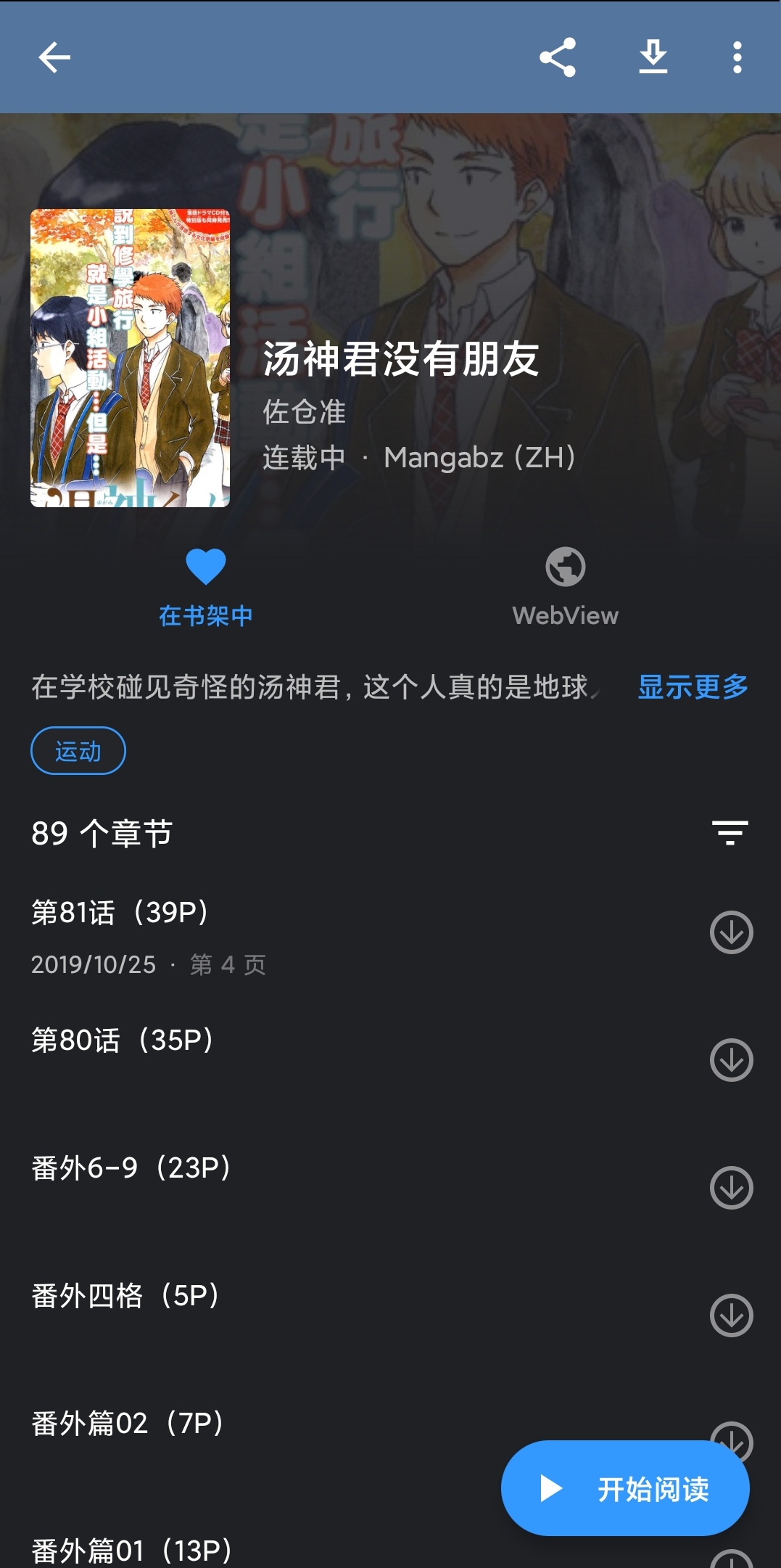Download chapter 第81话 (39P)

click(x=731, y=932)
